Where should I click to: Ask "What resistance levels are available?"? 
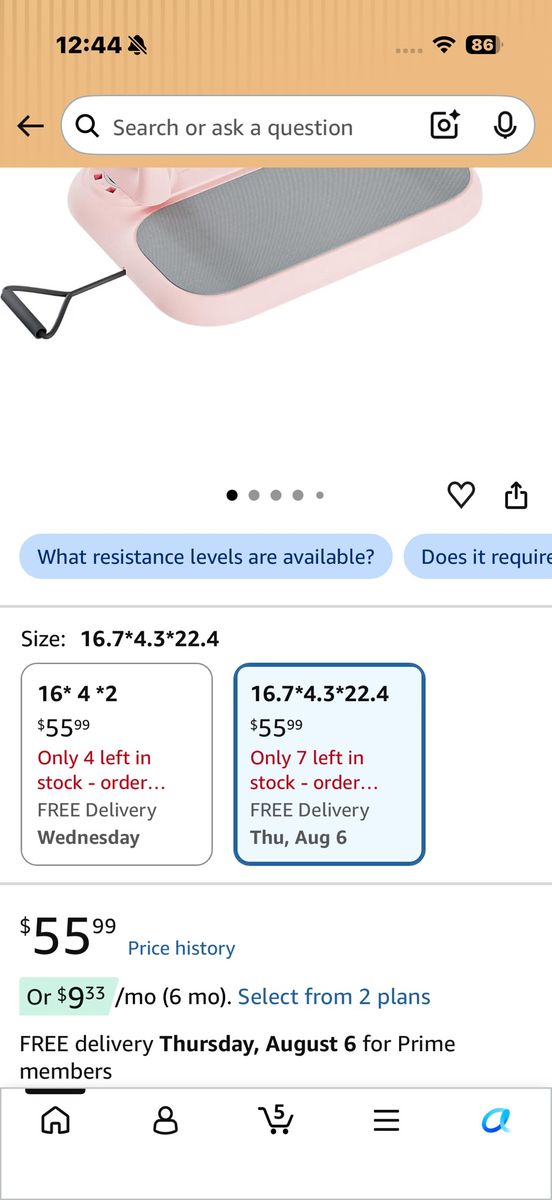[206, 556]
